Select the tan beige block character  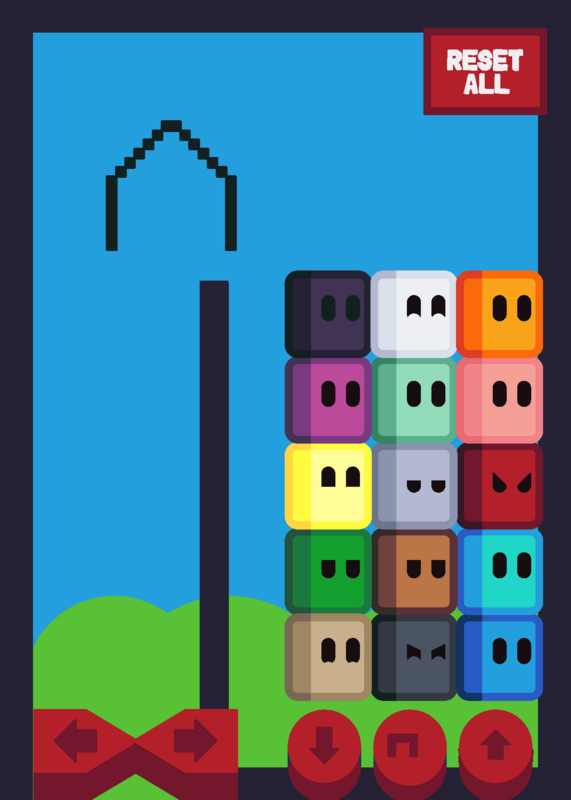[x=328, y=657]
